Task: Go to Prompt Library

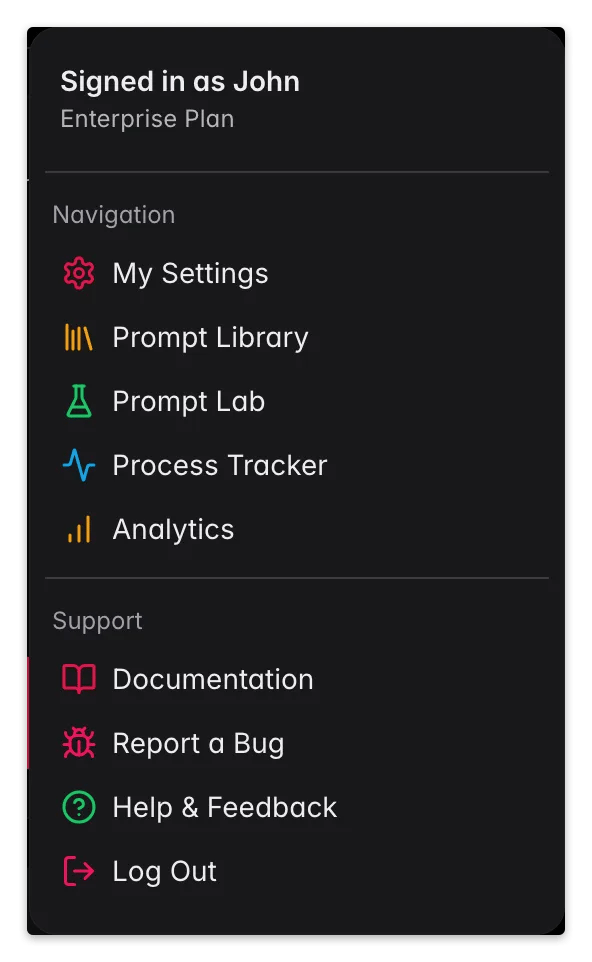Action: click(x=296, y=337)
